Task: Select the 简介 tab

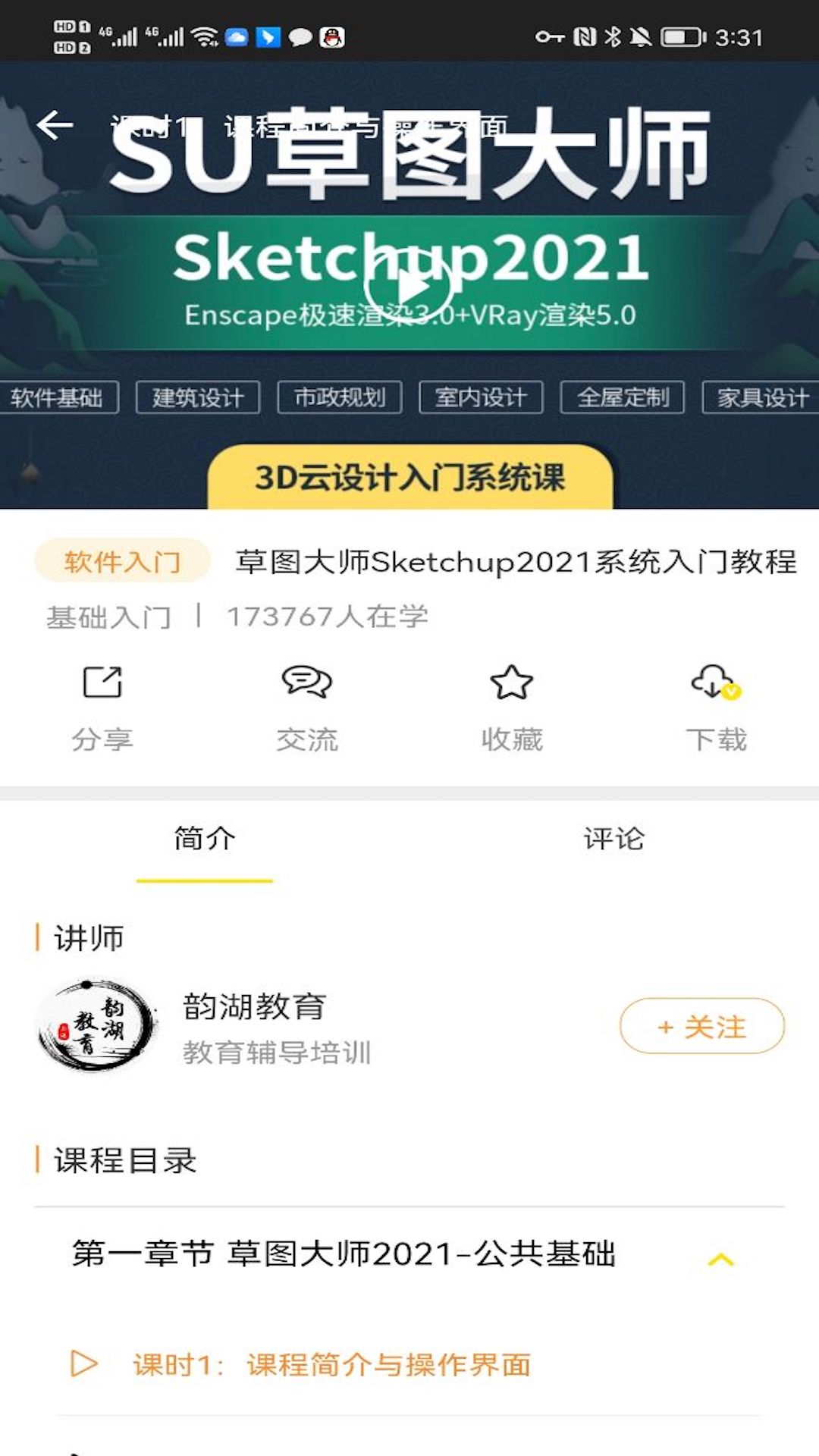Action: pyautogui.click(x=205, y=838)
